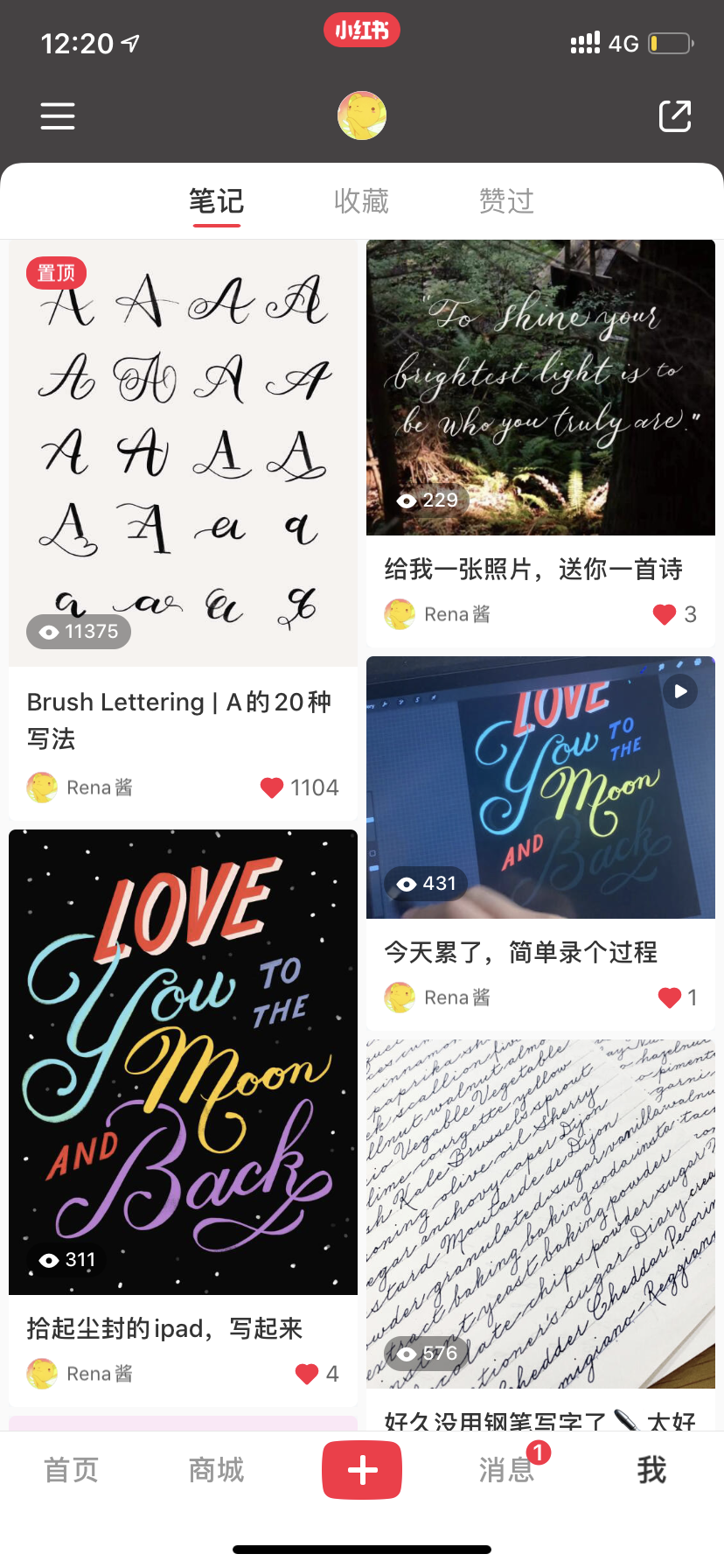724x1568 pixels.
Task: Open the 今天累了，简单录个过程 video note
Action: point(540,787)
